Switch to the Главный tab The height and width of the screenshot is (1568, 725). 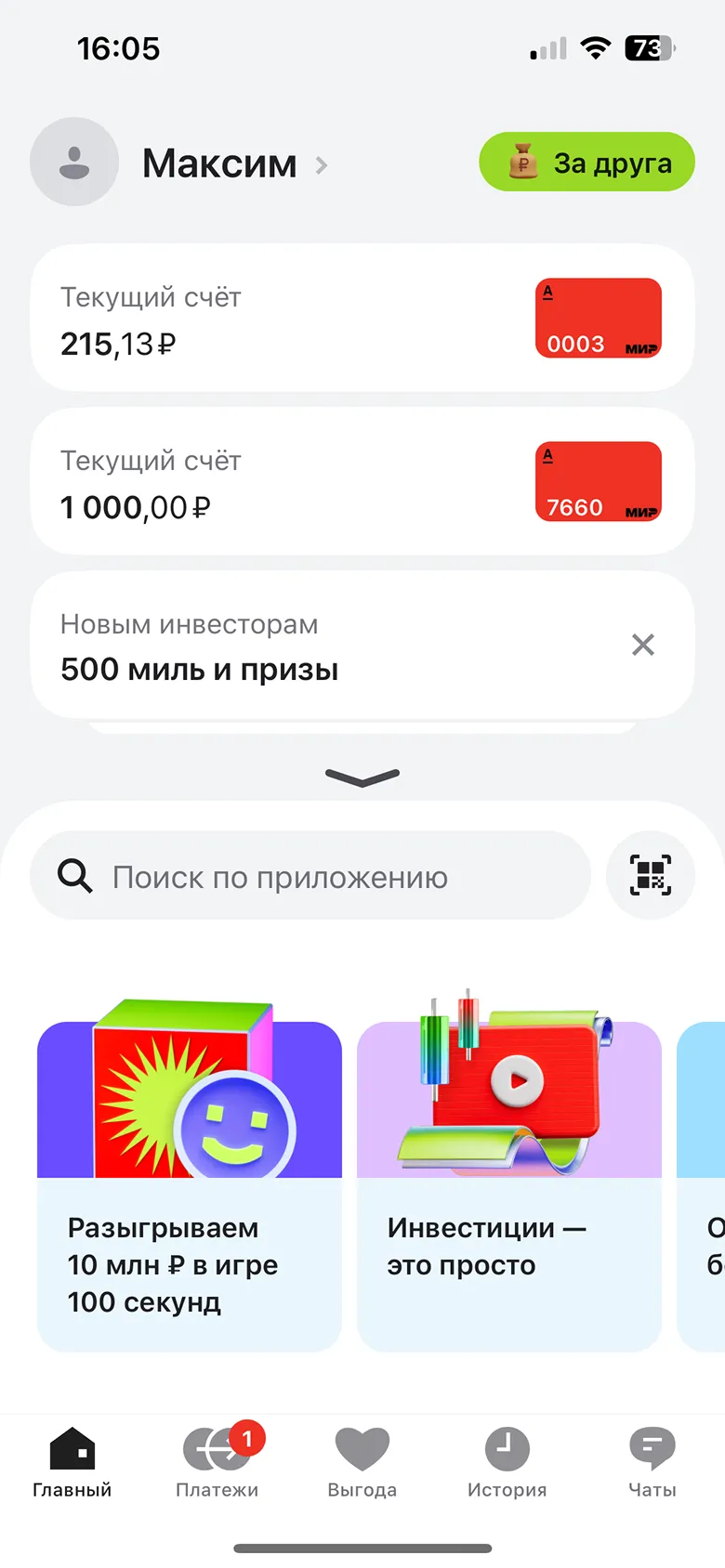coord(72,1463)
